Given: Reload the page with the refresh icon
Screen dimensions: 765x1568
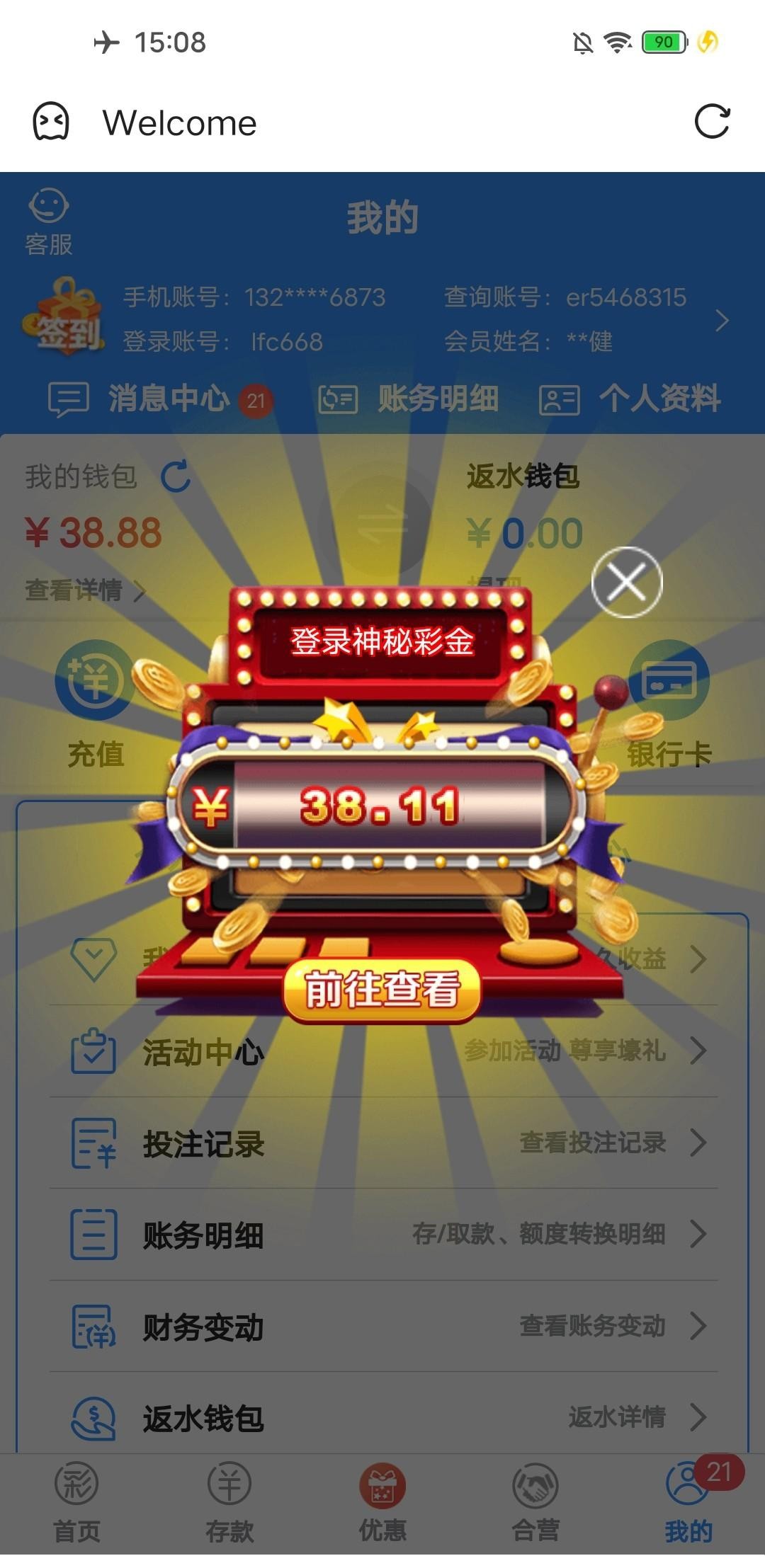Looking at the screenshot, I should tap(711, 122).
